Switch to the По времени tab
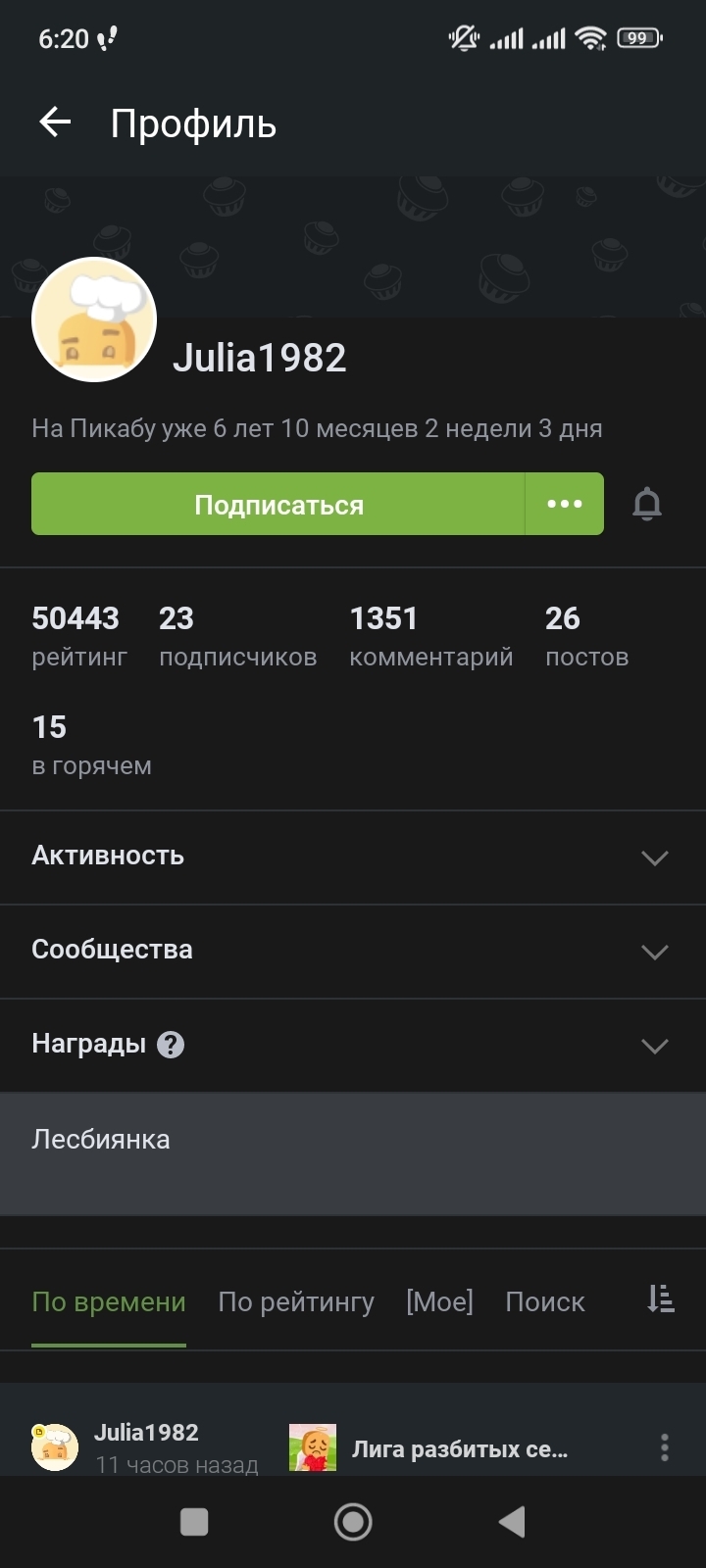Viewport: 706px width, 1568px height. (109, 1301)
